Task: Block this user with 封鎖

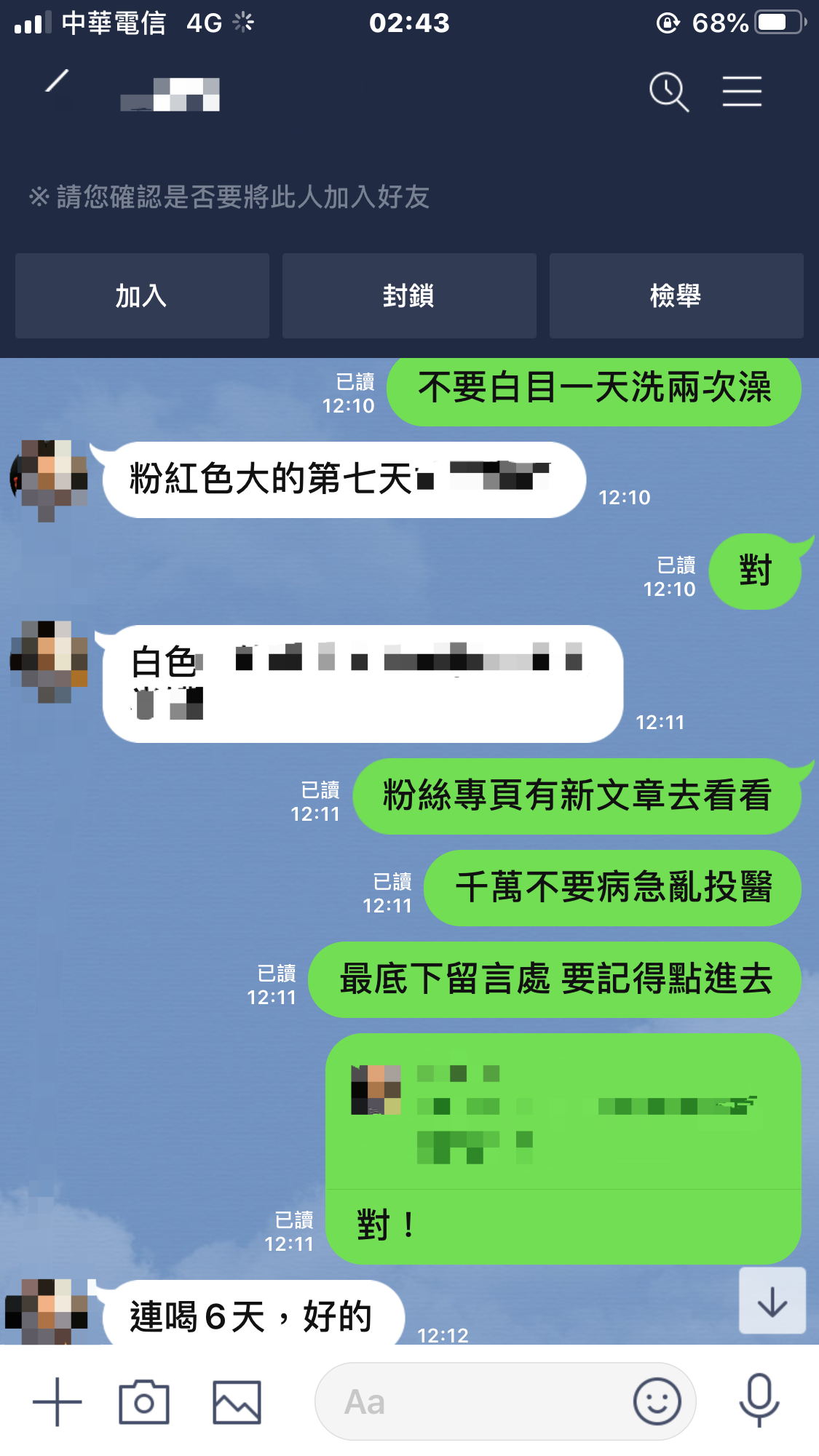Action: click(x=409, y=296)
